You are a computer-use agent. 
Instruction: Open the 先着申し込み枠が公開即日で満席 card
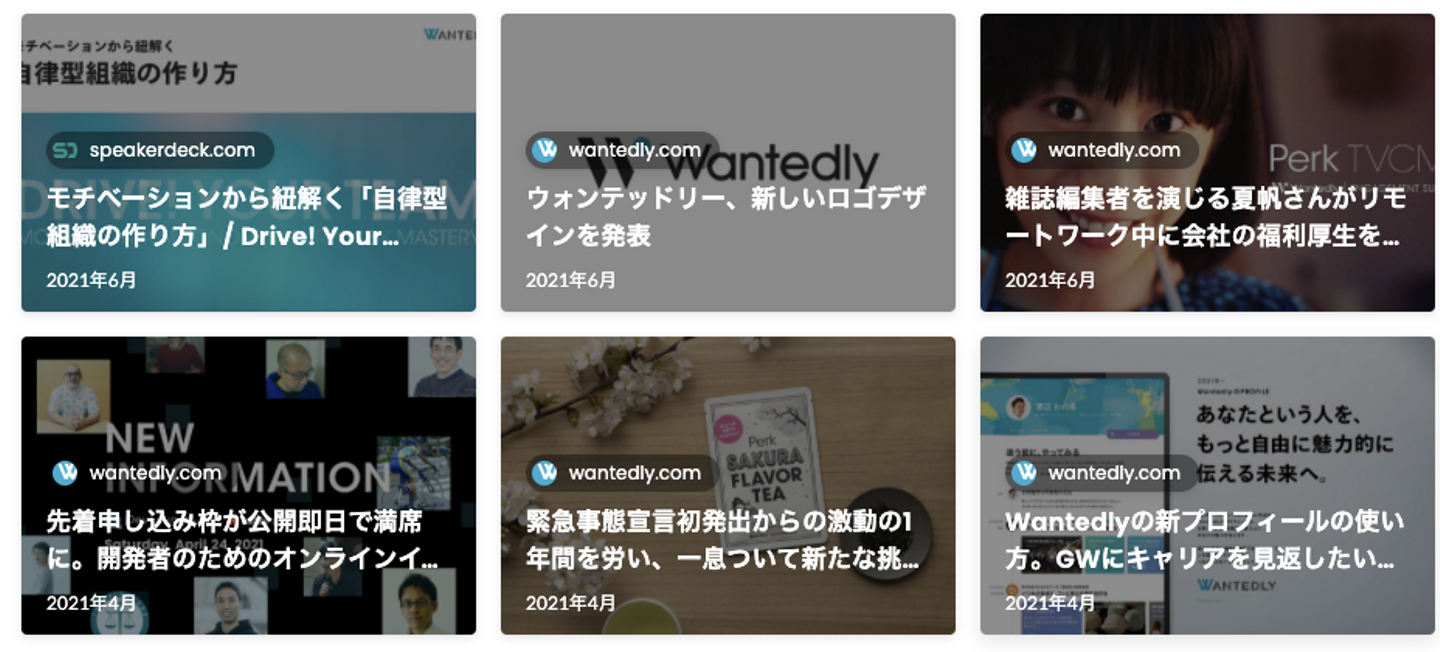pyautogui.click(x=248, y=540)
